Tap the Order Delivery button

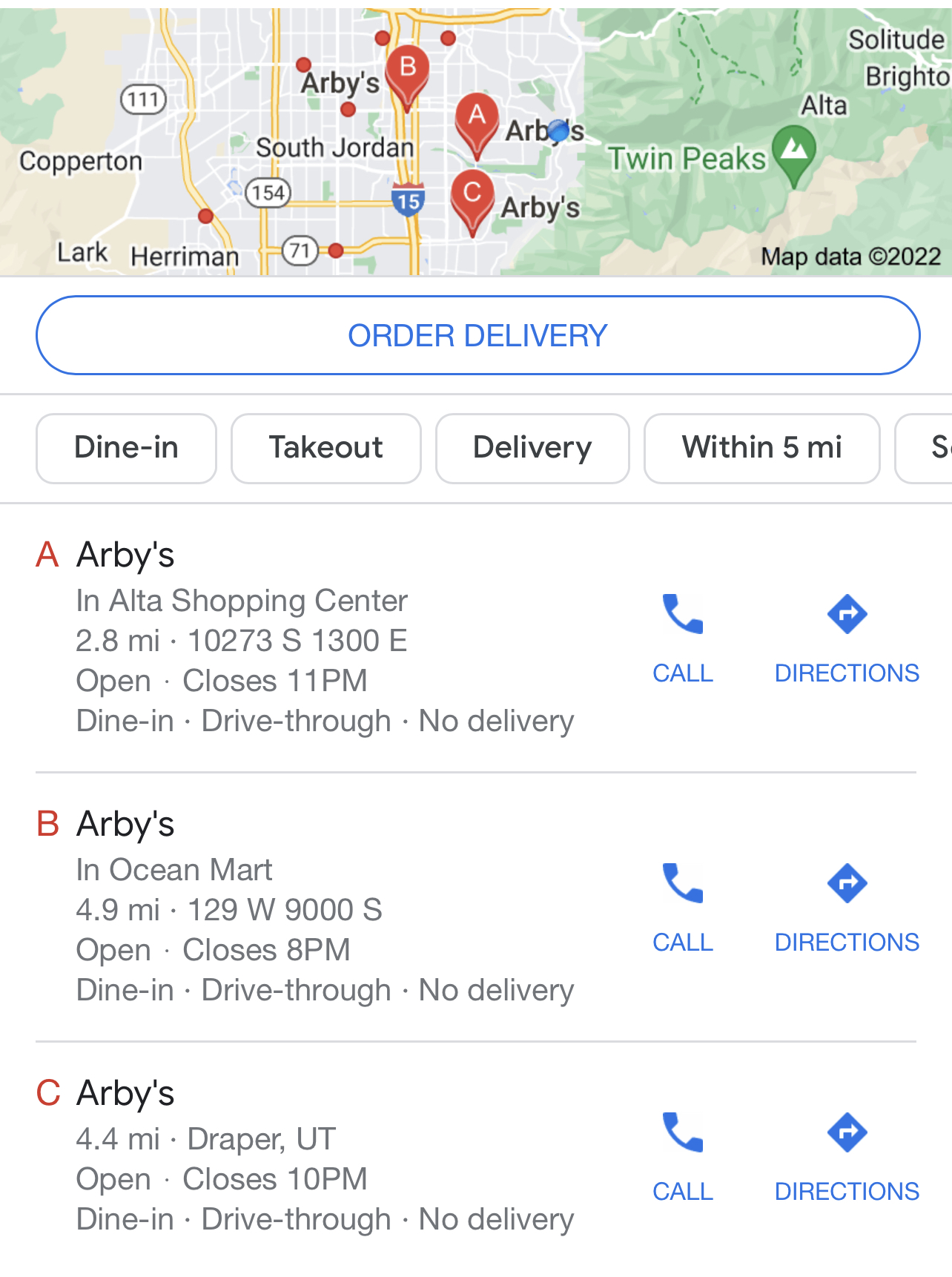477,335
